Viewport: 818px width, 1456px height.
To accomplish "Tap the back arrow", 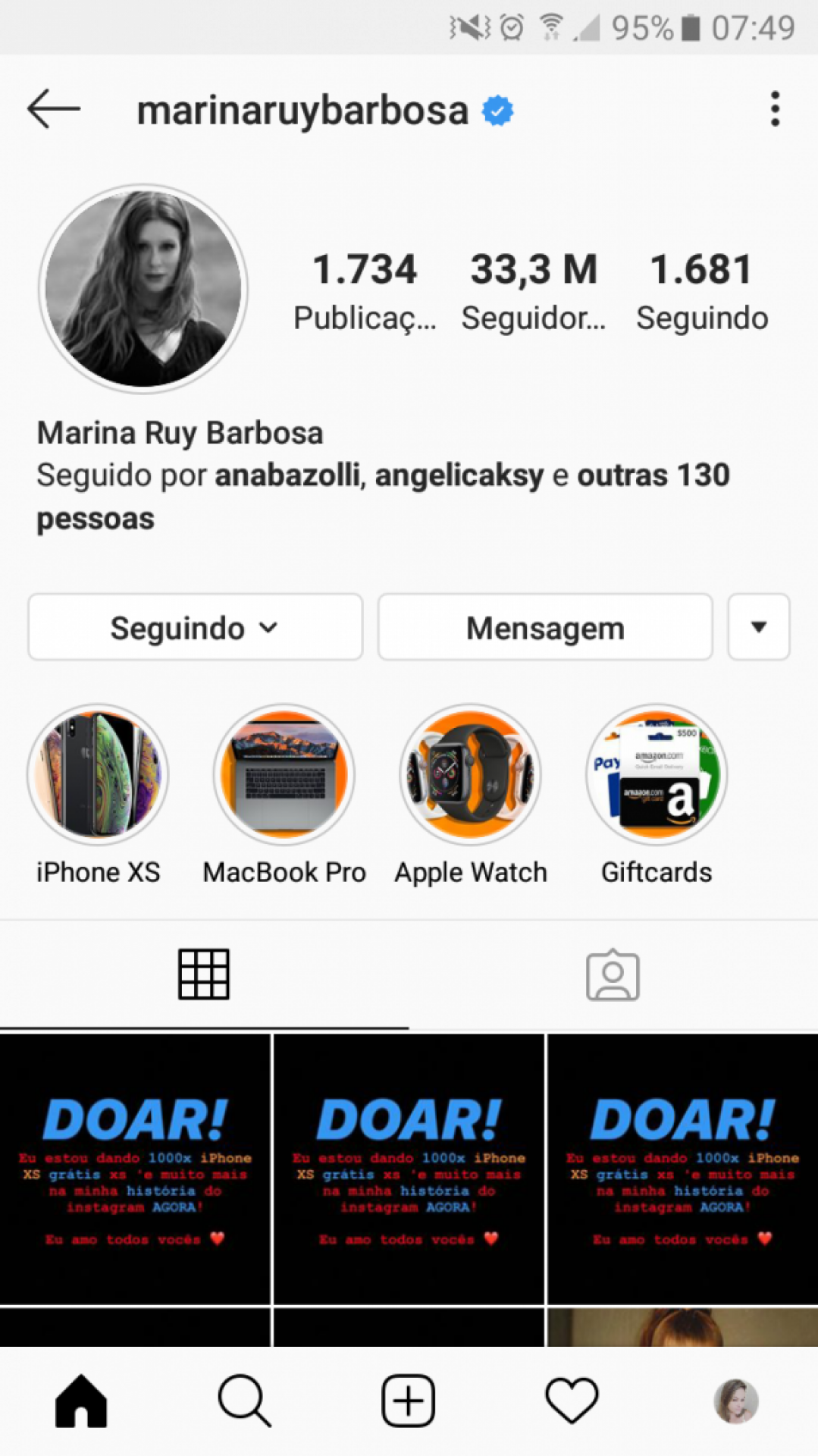I will [x=52, y=109].
